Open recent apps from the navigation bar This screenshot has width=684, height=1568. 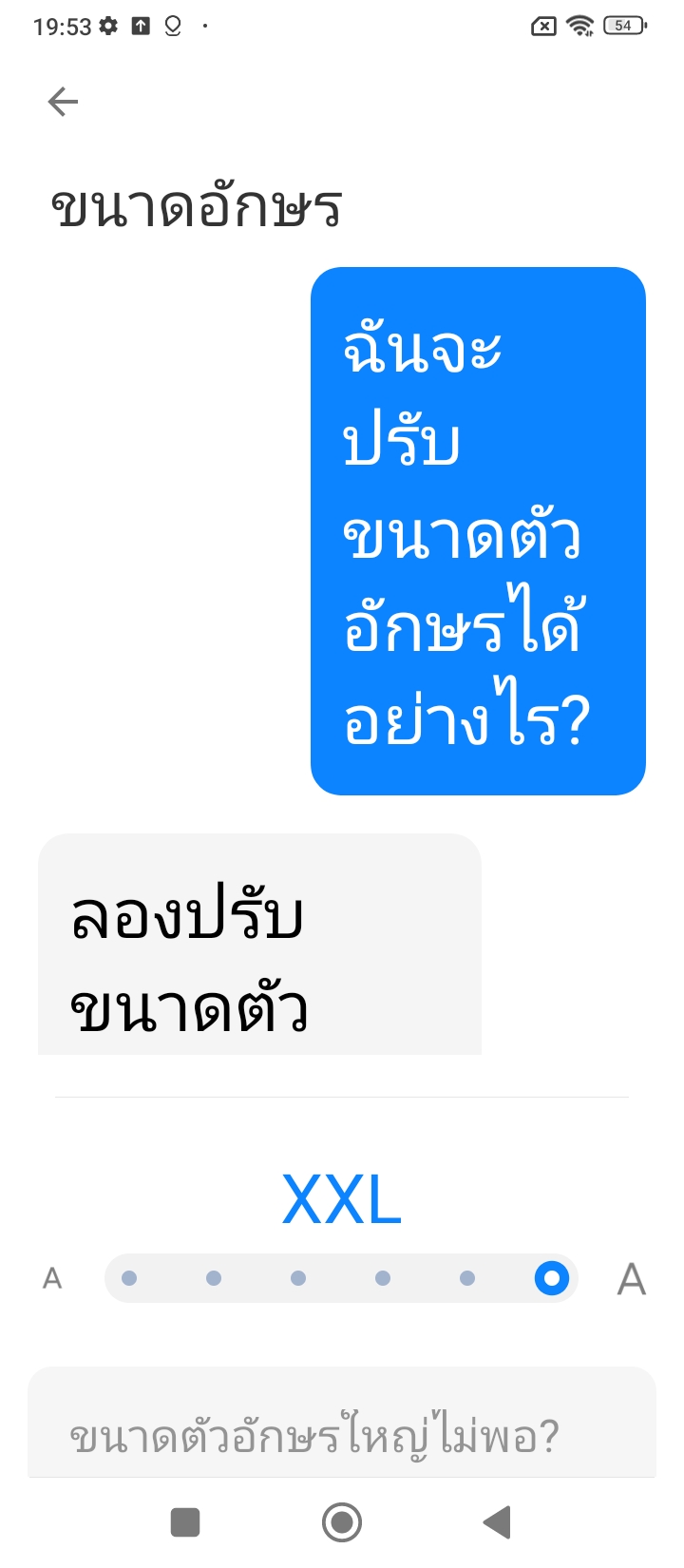click(185, 1522)
